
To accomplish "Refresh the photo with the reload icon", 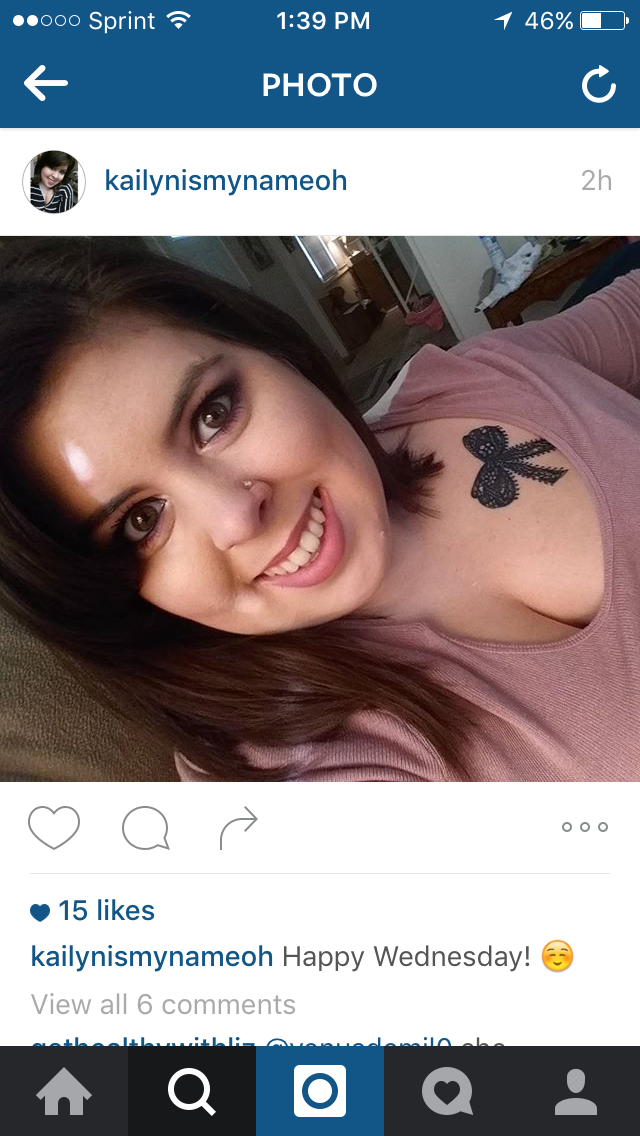I will pyautogui.click(x=599, y=85).
